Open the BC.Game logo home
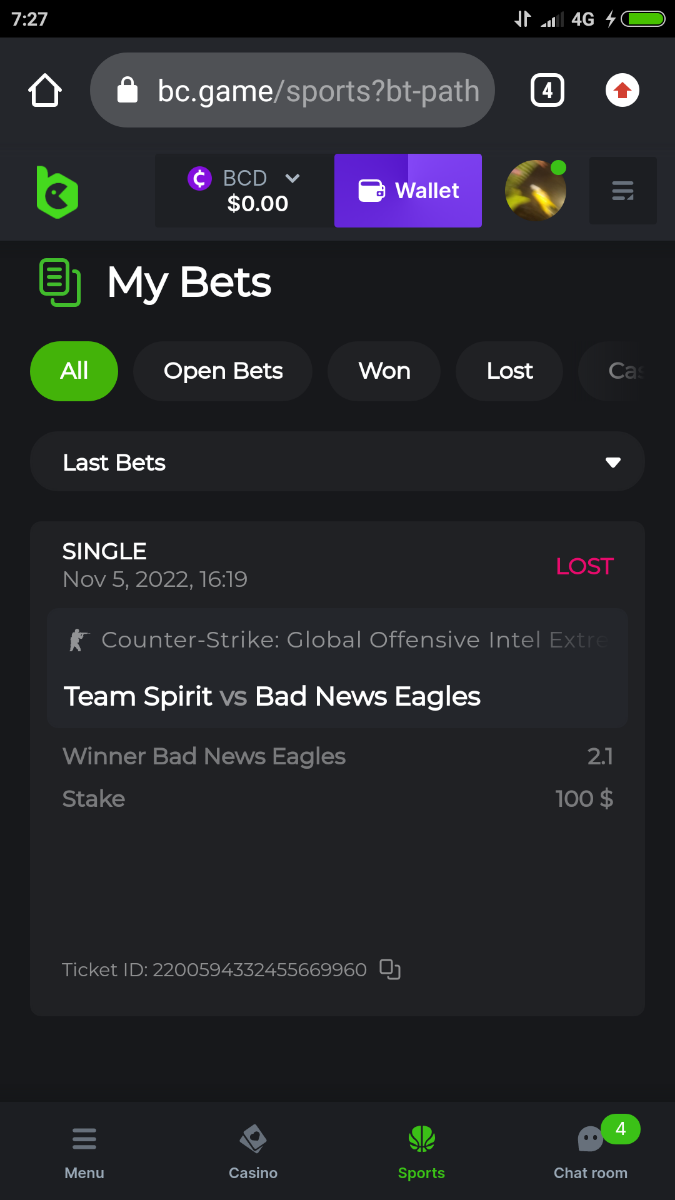Image resolution: width=675 pixels, height=1200 pixels. [x=57, y=191]
